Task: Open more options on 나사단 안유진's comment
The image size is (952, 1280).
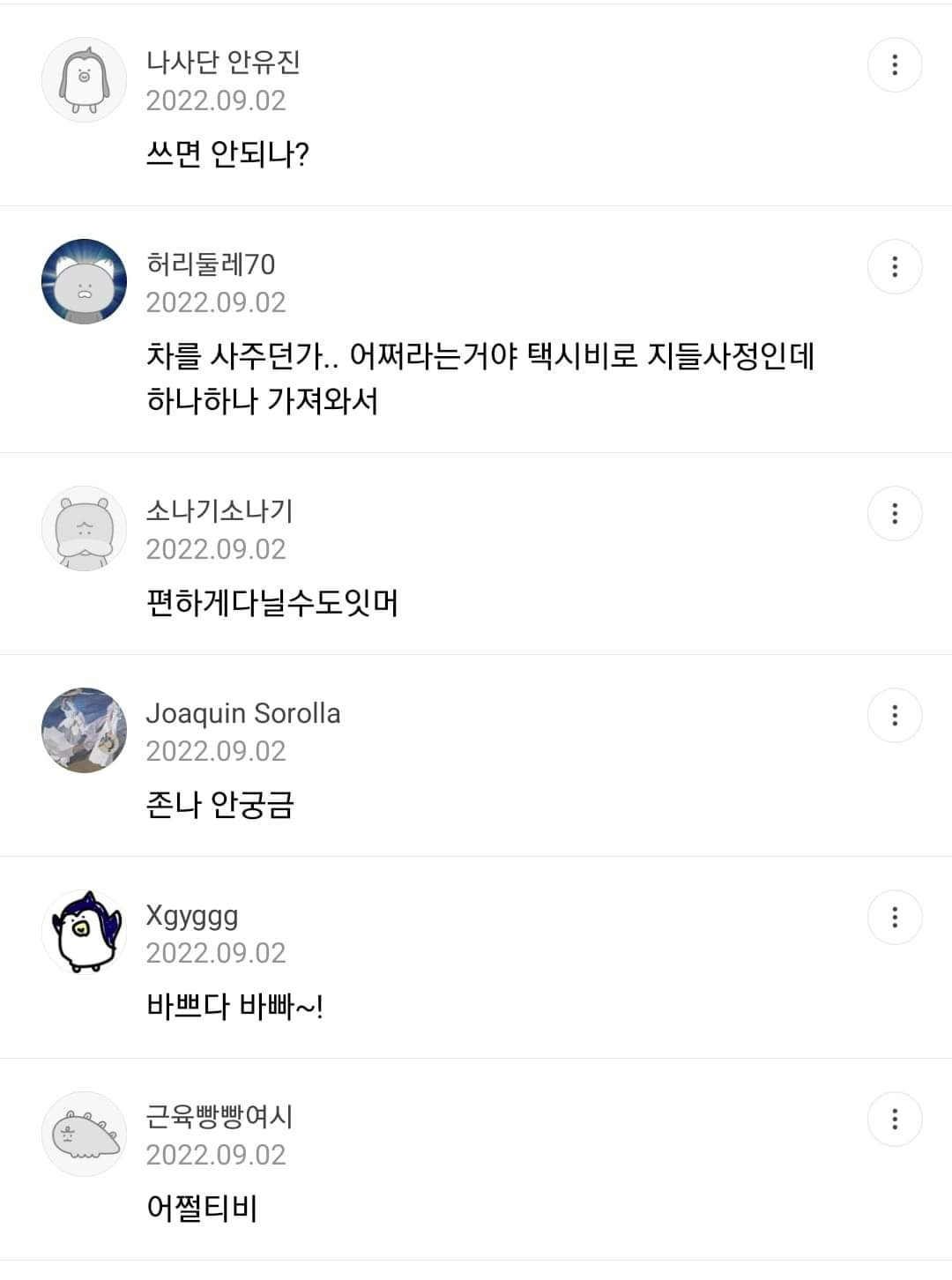Action: tap(895, 64)
